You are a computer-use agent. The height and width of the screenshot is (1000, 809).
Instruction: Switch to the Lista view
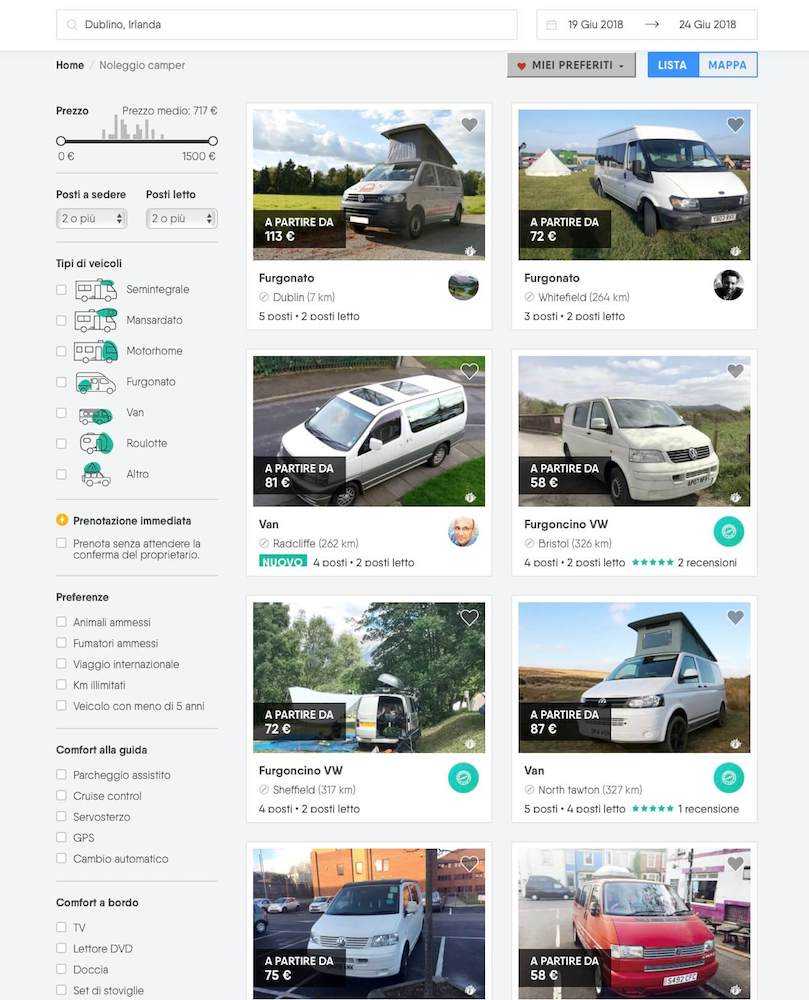coord(672,65)
